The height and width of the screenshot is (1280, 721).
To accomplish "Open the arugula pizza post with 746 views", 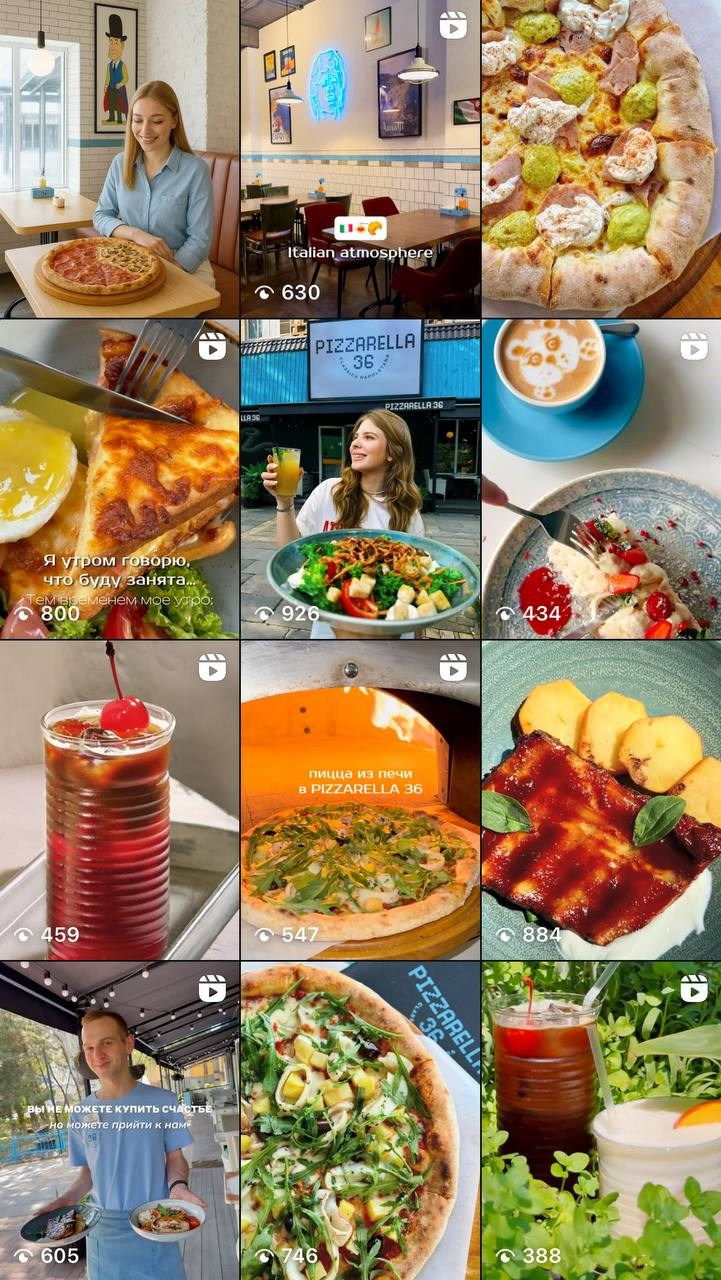I will 359,1120.
